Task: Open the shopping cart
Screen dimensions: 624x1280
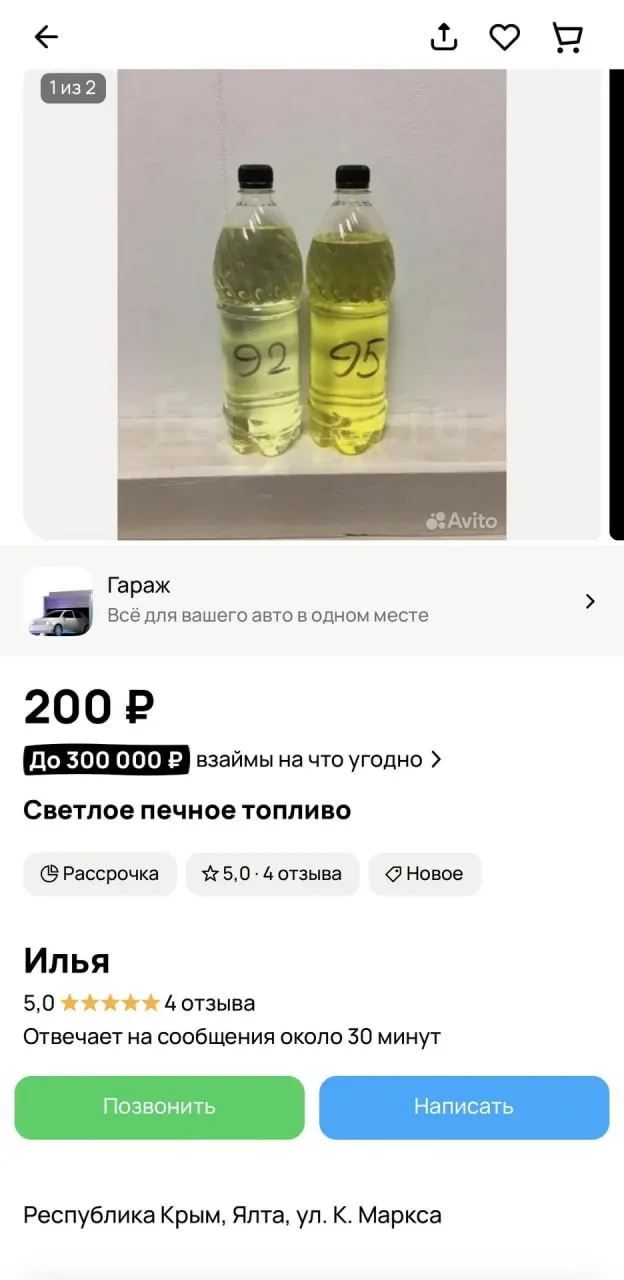Action: point(567,38)
